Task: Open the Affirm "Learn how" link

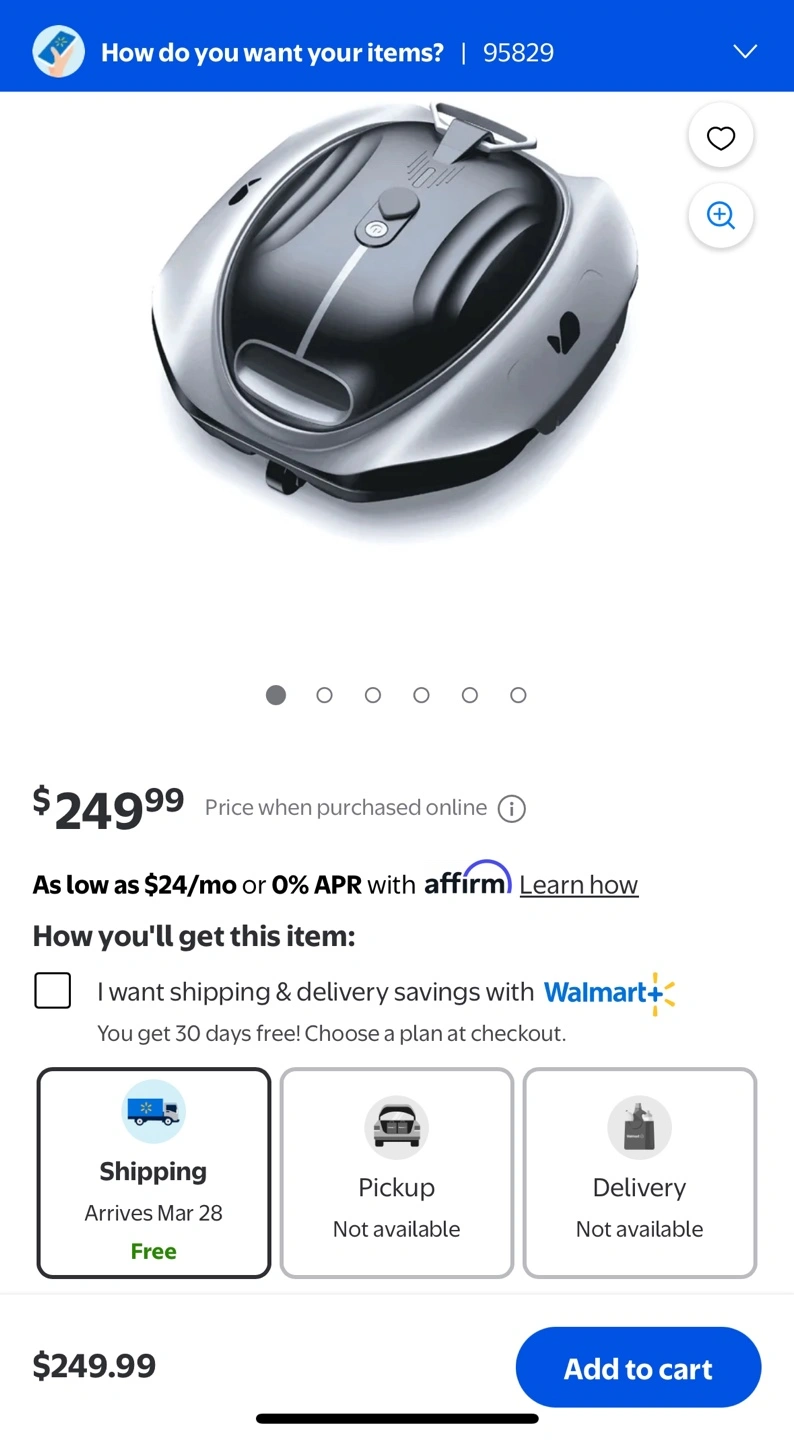Action: coord(579,885)
